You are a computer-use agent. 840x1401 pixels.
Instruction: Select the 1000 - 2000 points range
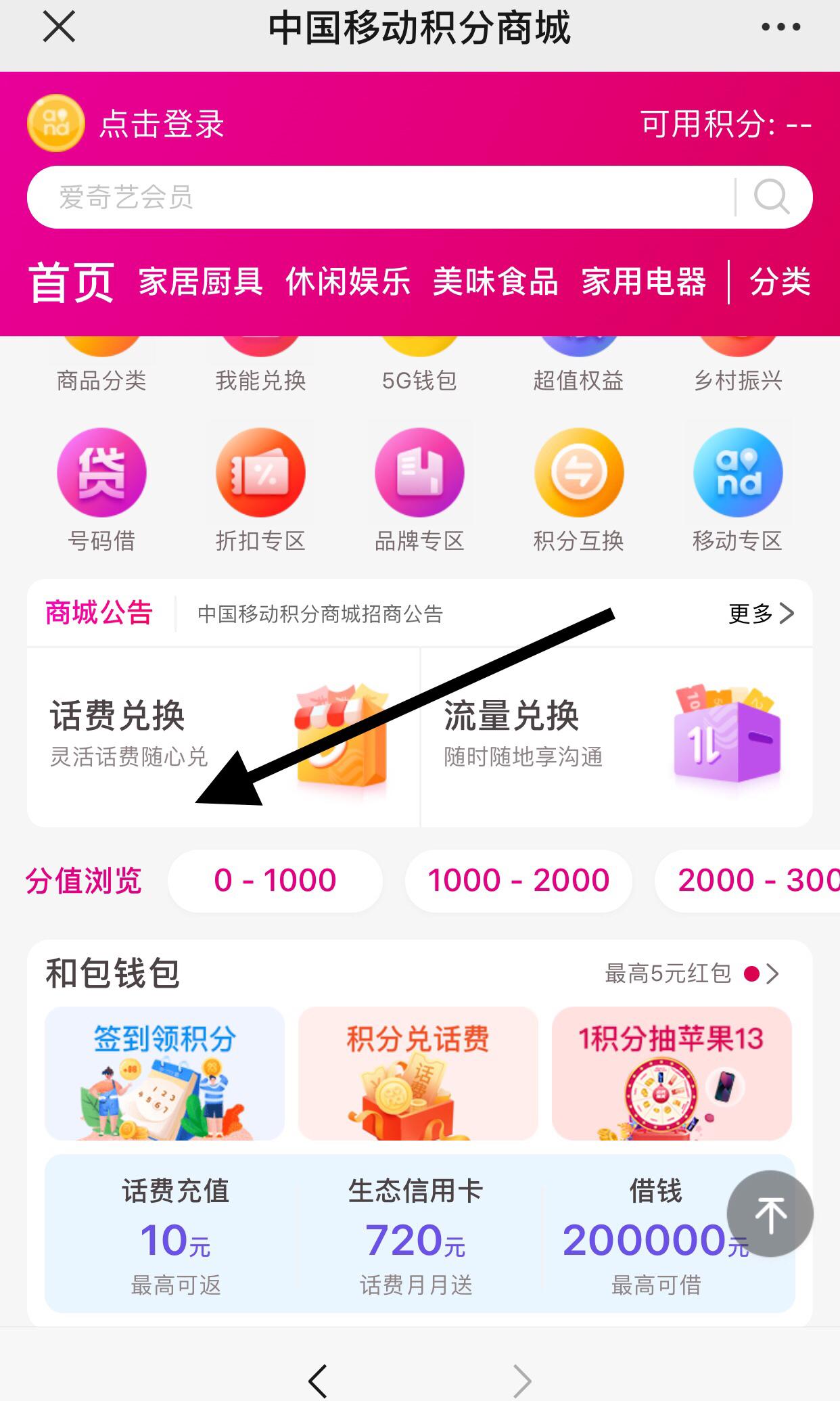click(x=519, y=881)
